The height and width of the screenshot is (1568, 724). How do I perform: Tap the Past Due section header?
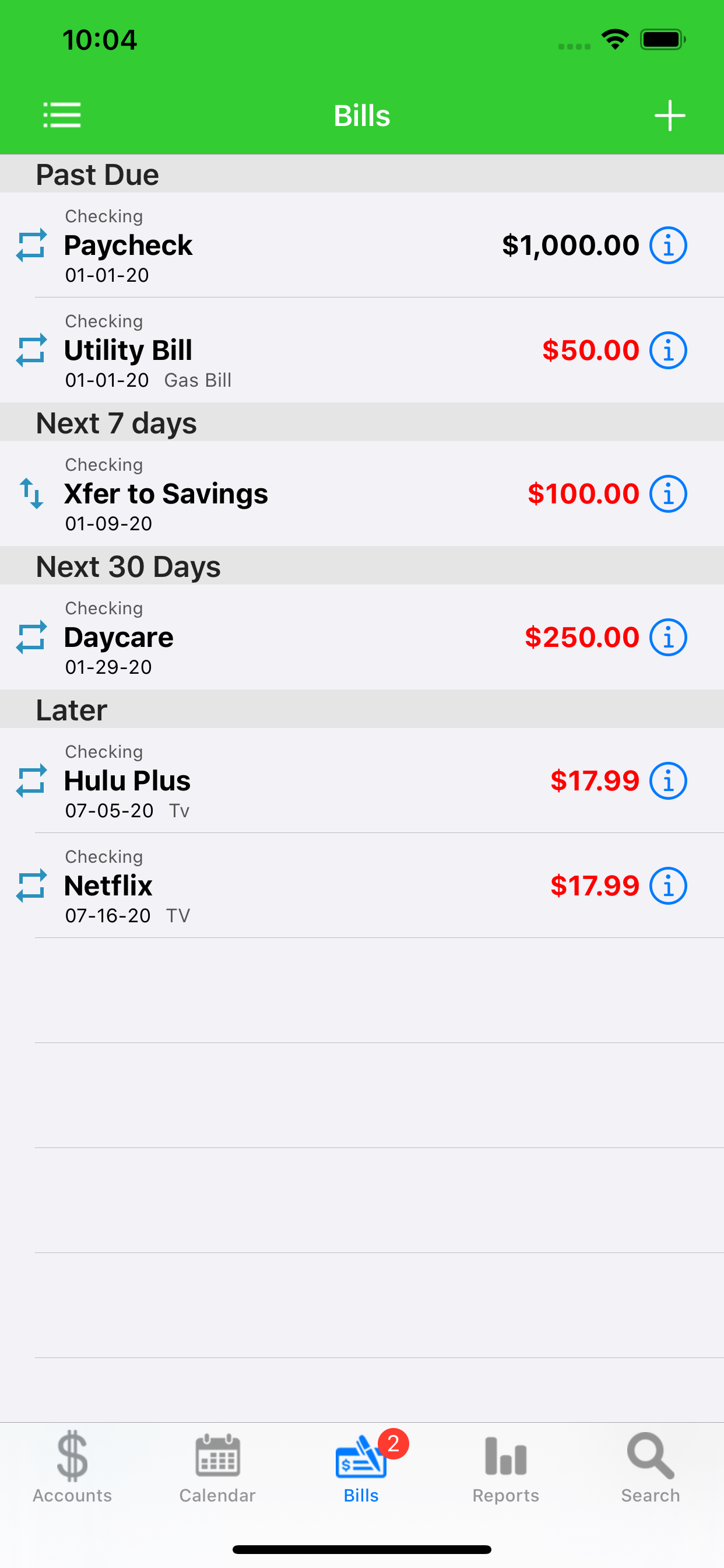(97, 174)
